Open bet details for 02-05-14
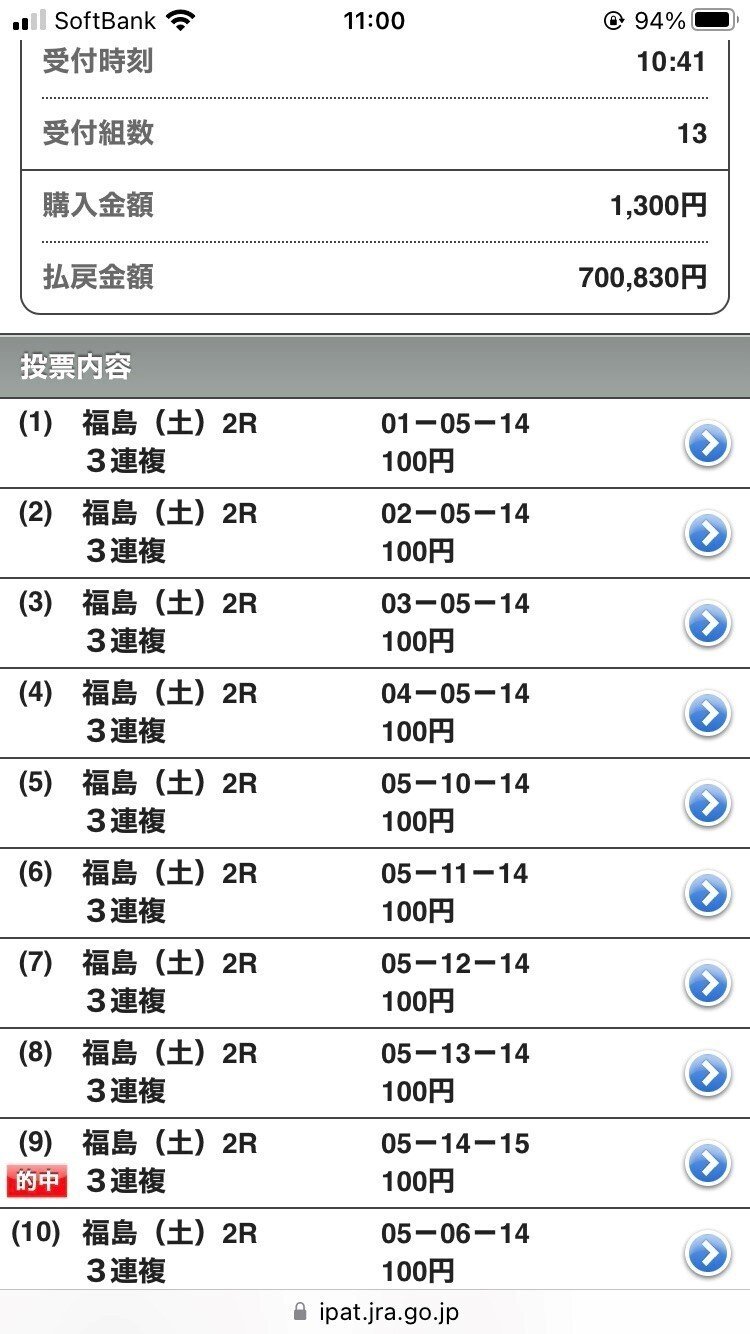The height and width of the screenshot is (1334, 750). pyautogui.click(x=375, y=533)
